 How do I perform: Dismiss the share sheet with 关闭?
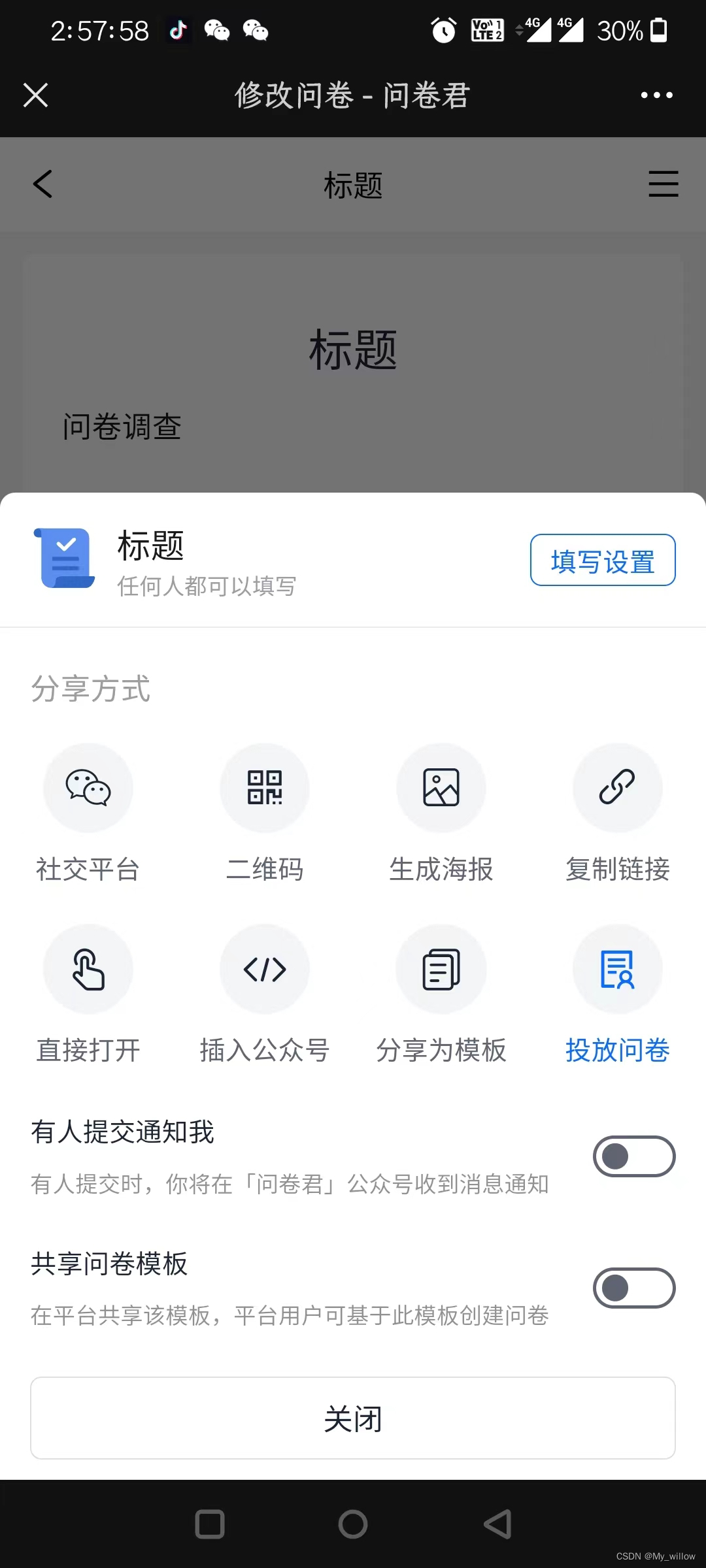click(353, 1418)
